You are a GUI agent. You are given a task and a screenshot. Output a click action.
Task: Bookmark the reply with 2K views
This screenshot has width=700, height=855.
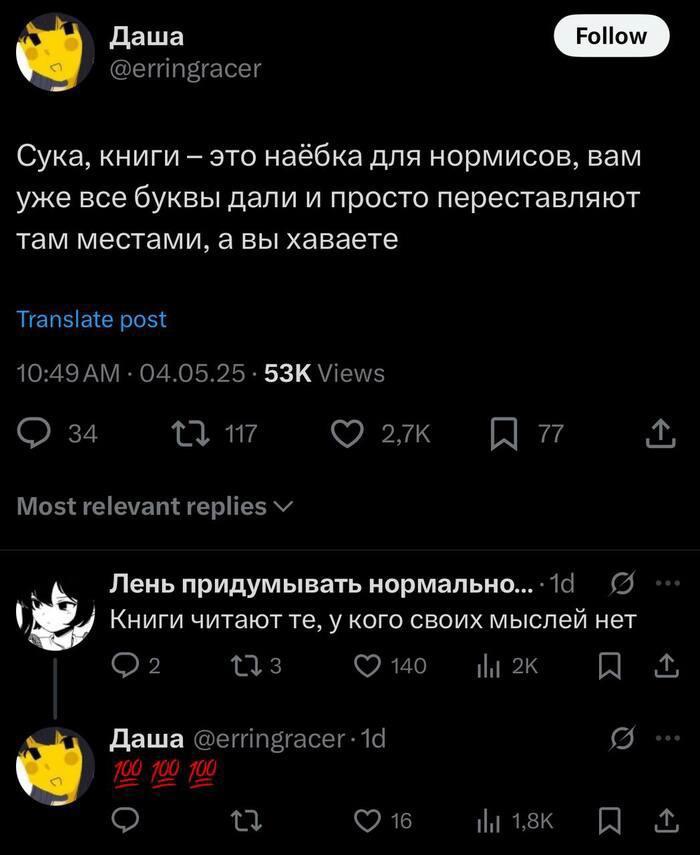click(609, 666)
